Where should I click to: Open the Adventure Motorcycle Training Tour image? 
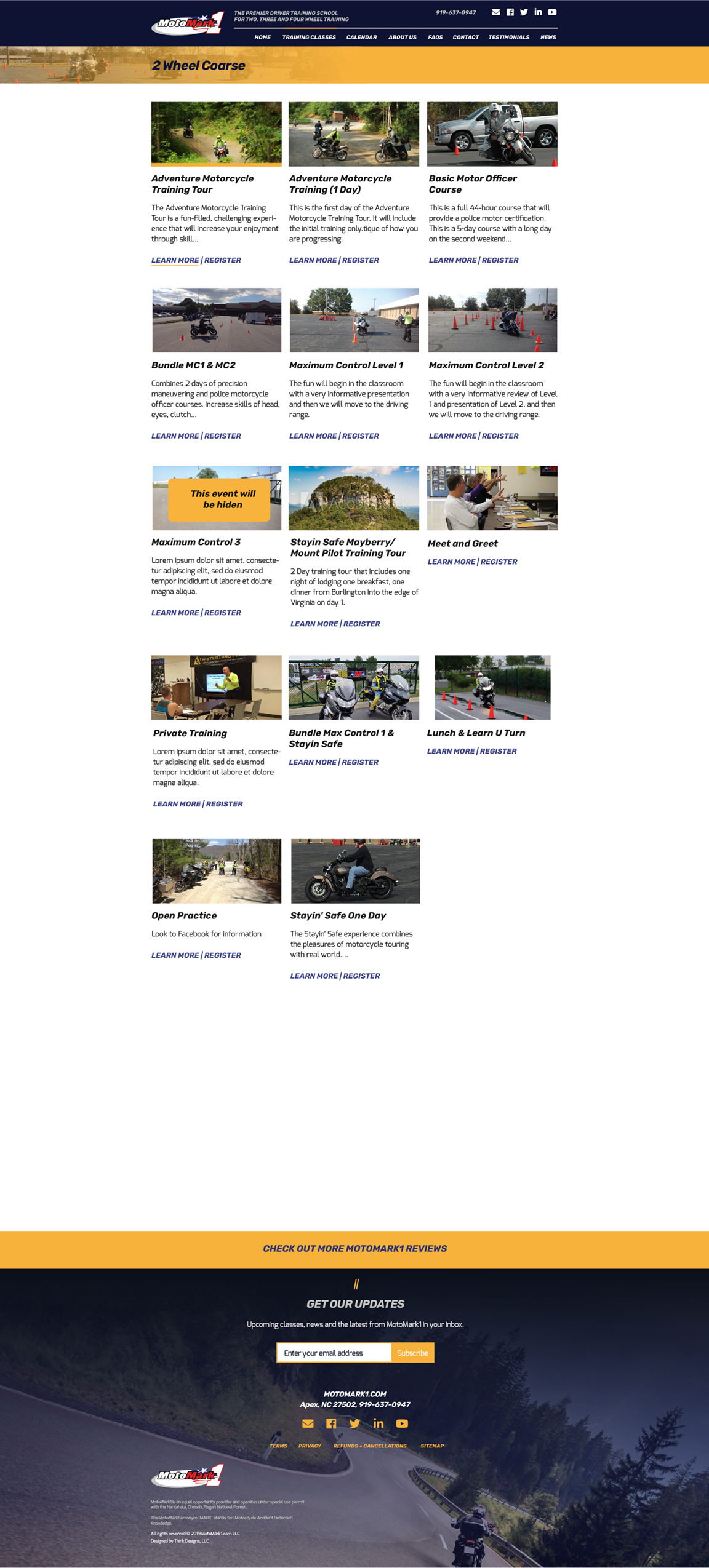216,133
